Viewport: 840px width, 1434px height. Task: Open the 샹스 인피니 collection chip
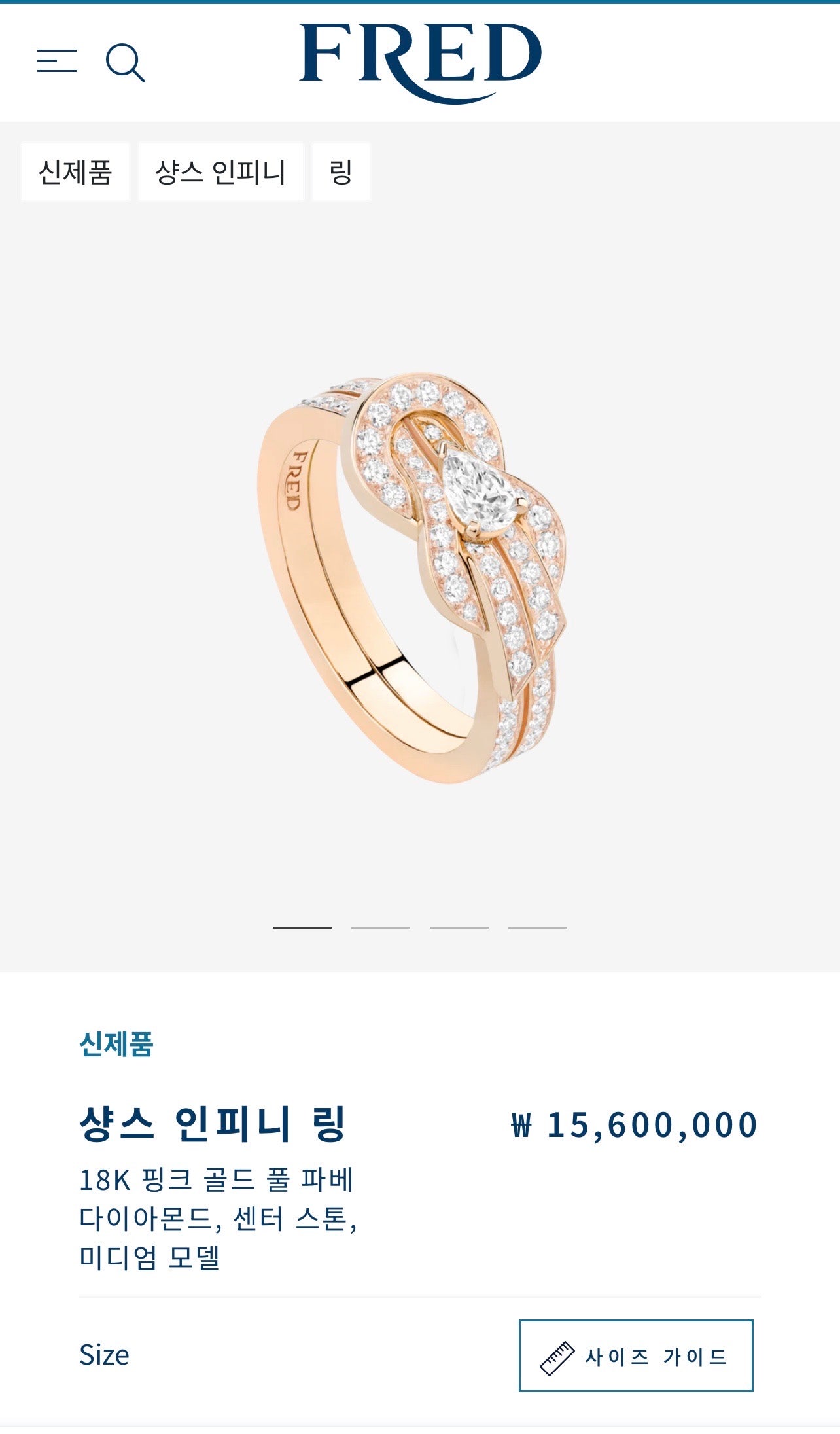click(220, 172)
